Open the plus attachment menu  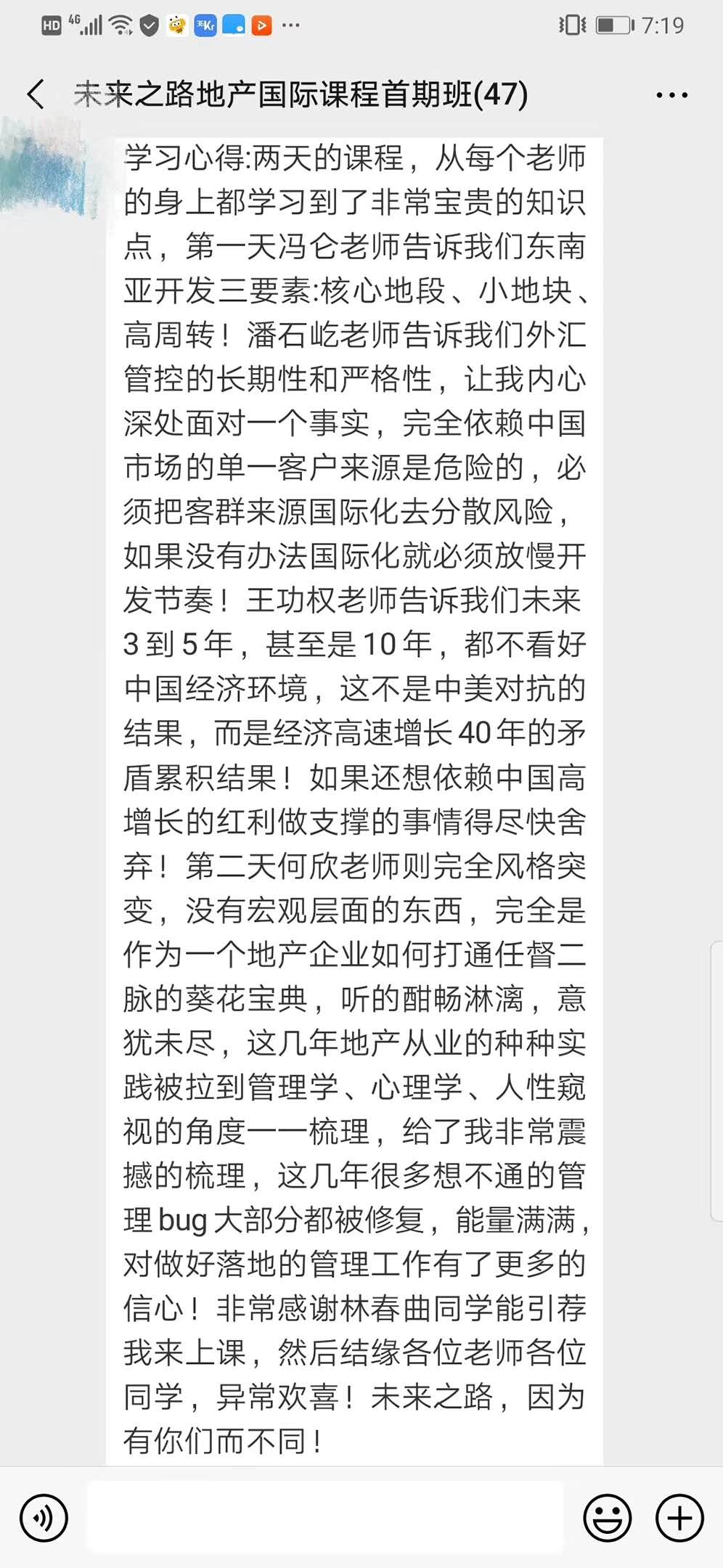679,1518
